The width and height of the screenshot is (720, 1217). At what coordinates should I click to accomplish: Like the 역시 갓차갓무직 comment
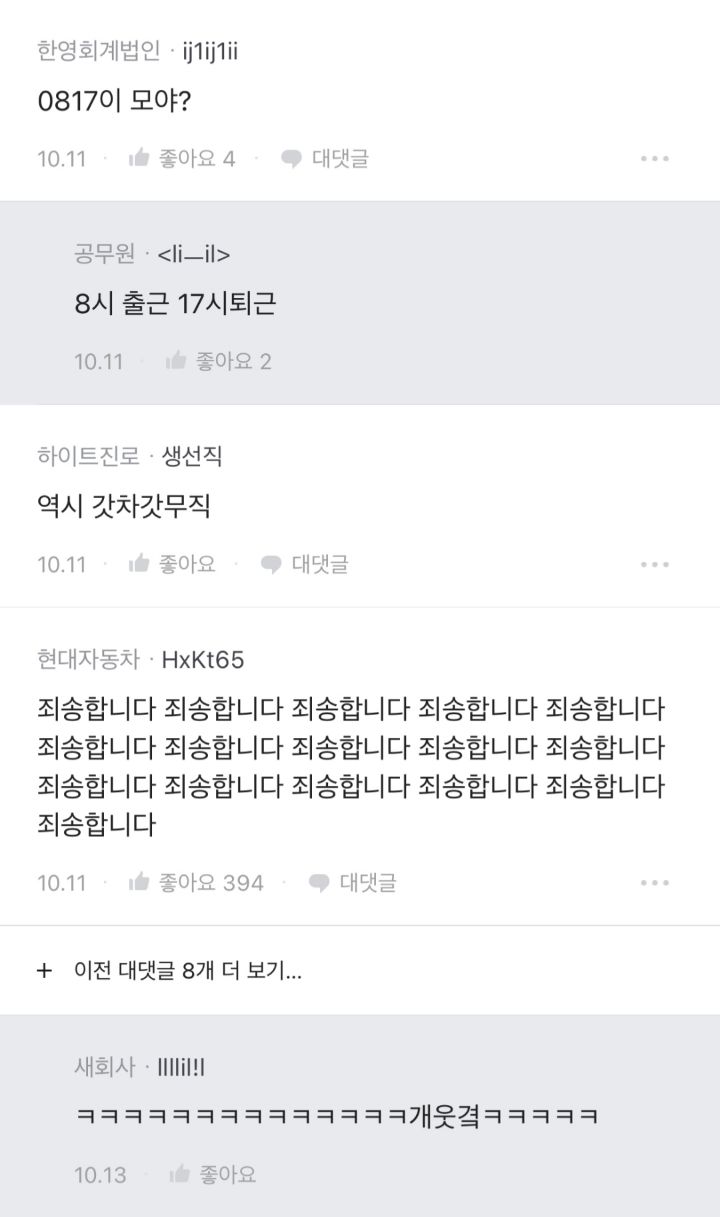(172, 564)
